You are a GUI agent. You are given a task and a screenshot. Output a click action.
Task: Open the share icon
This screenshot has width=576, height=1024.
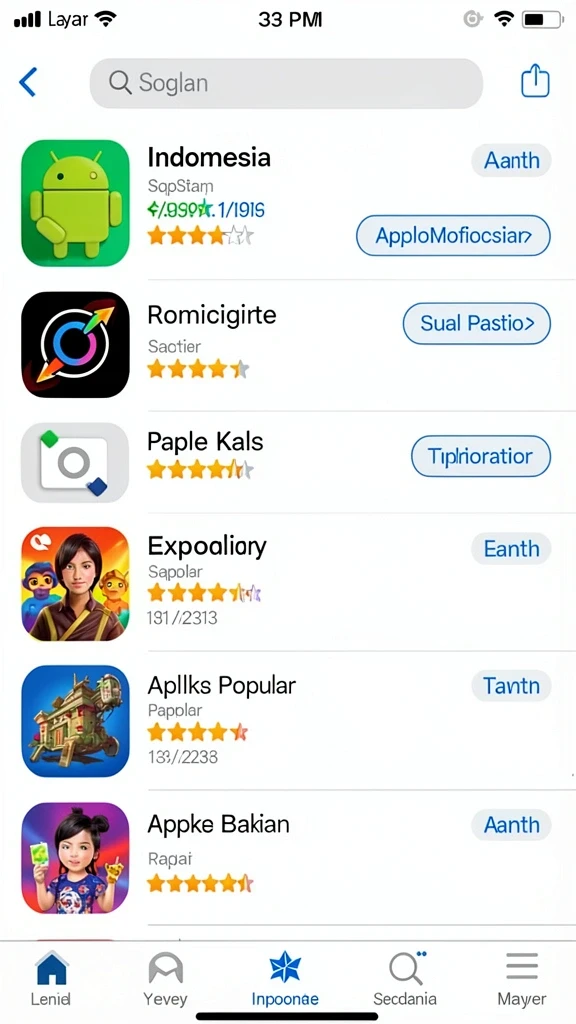(535, 81)
